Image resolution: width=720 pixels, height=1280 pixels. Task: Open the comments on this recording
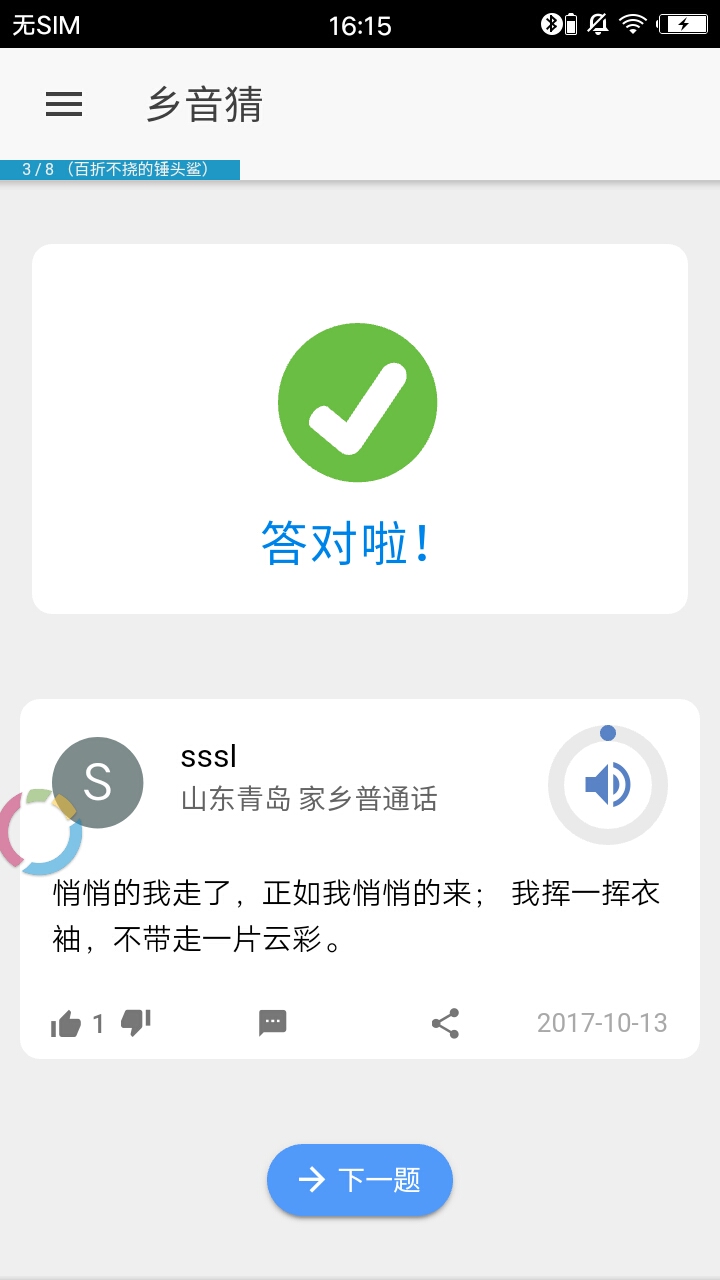point(270,1022)
